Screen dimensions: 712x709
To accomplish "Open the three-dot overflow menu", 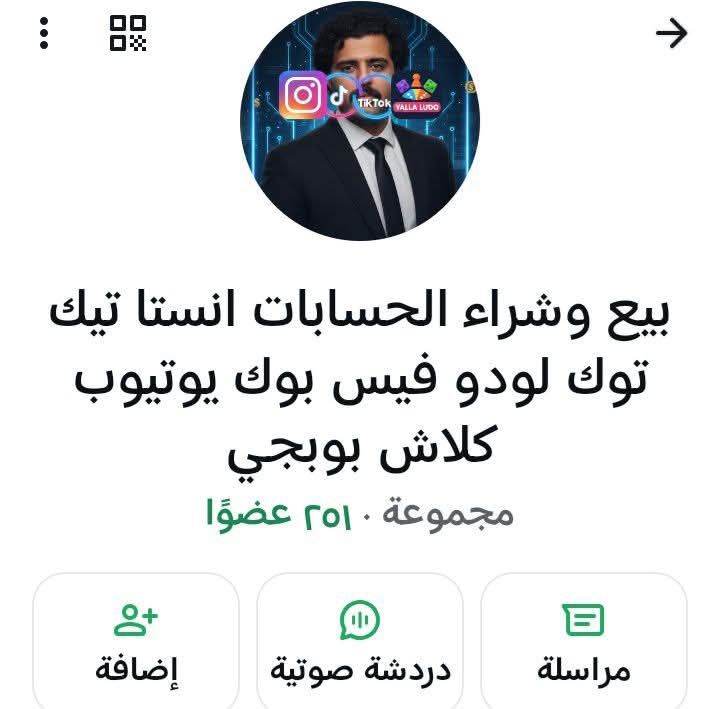I will click(44, 34).
